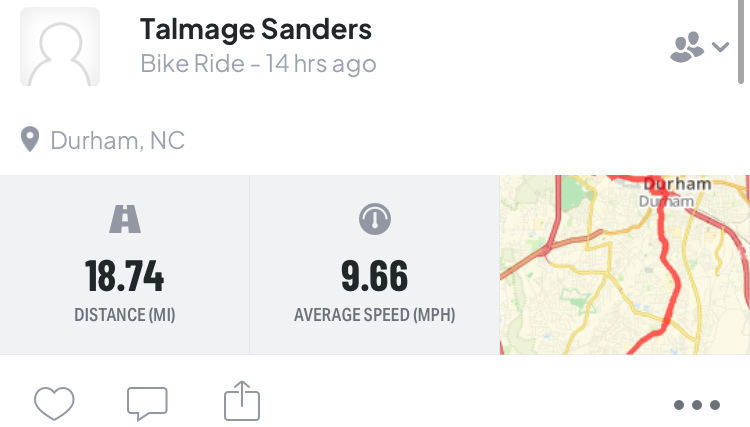The image size is (750, 427).
Task: Comment on the bike ride post
Action: [147, 403]
